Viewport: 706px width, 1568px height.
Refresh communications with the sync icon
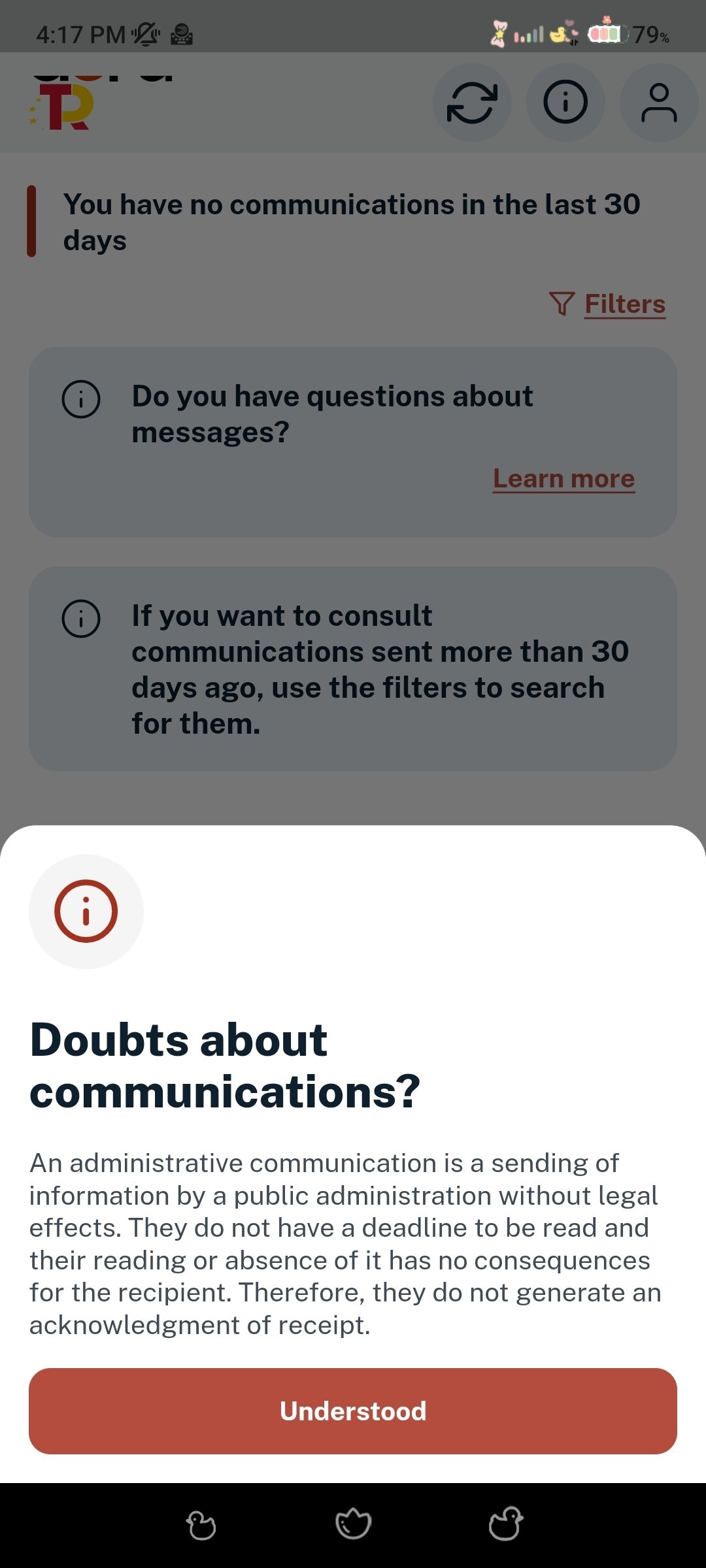tap(472, 103)
